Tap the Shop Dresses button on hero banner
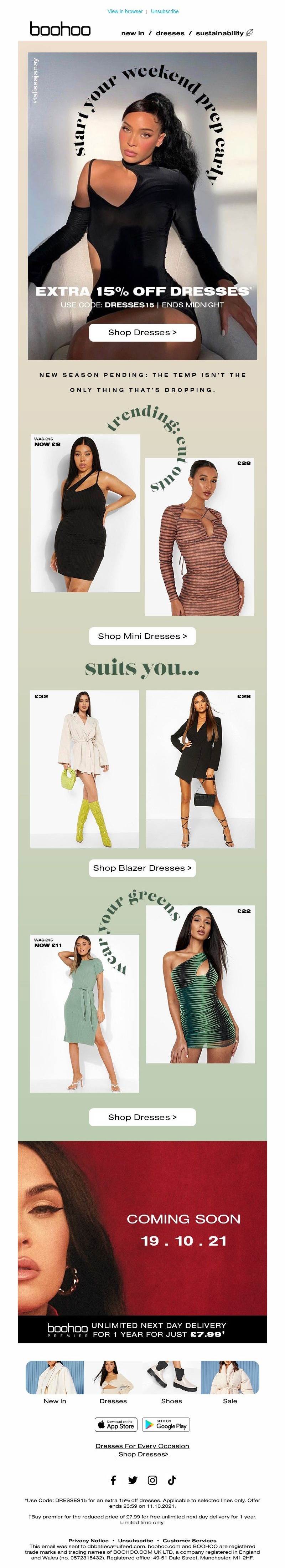The height and width of the screenshot is (1568, 285). [x=142, y=332]
